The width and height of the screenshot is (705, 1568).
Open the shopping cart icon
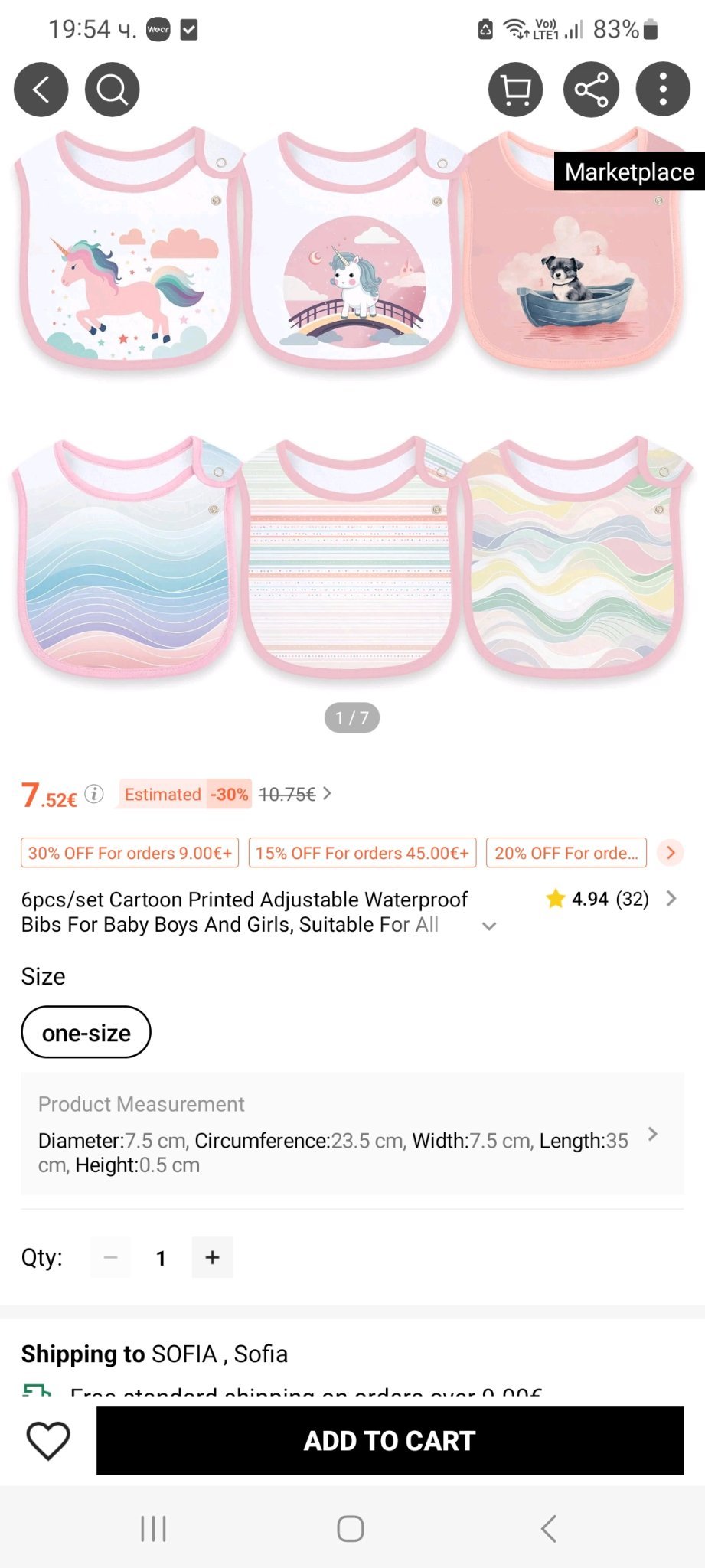point(516,90)
